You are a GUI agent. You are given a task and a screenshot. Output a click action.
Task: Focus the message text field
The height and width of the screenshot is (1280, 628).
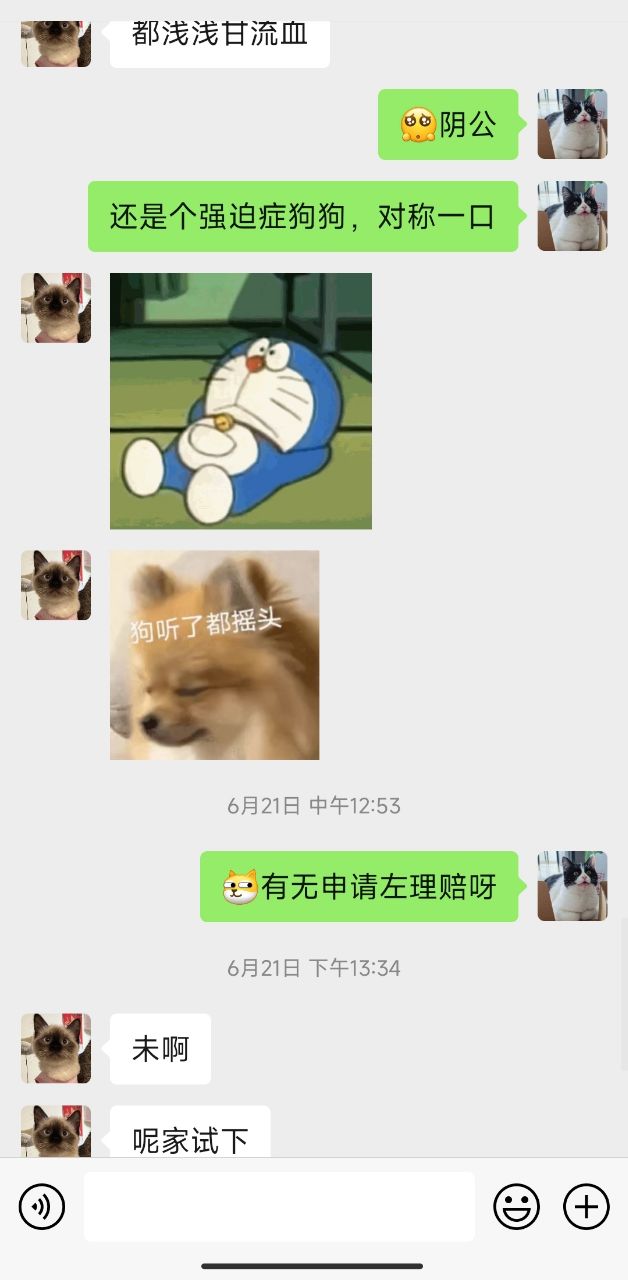pyautogui.click(x=279, y=1207)
